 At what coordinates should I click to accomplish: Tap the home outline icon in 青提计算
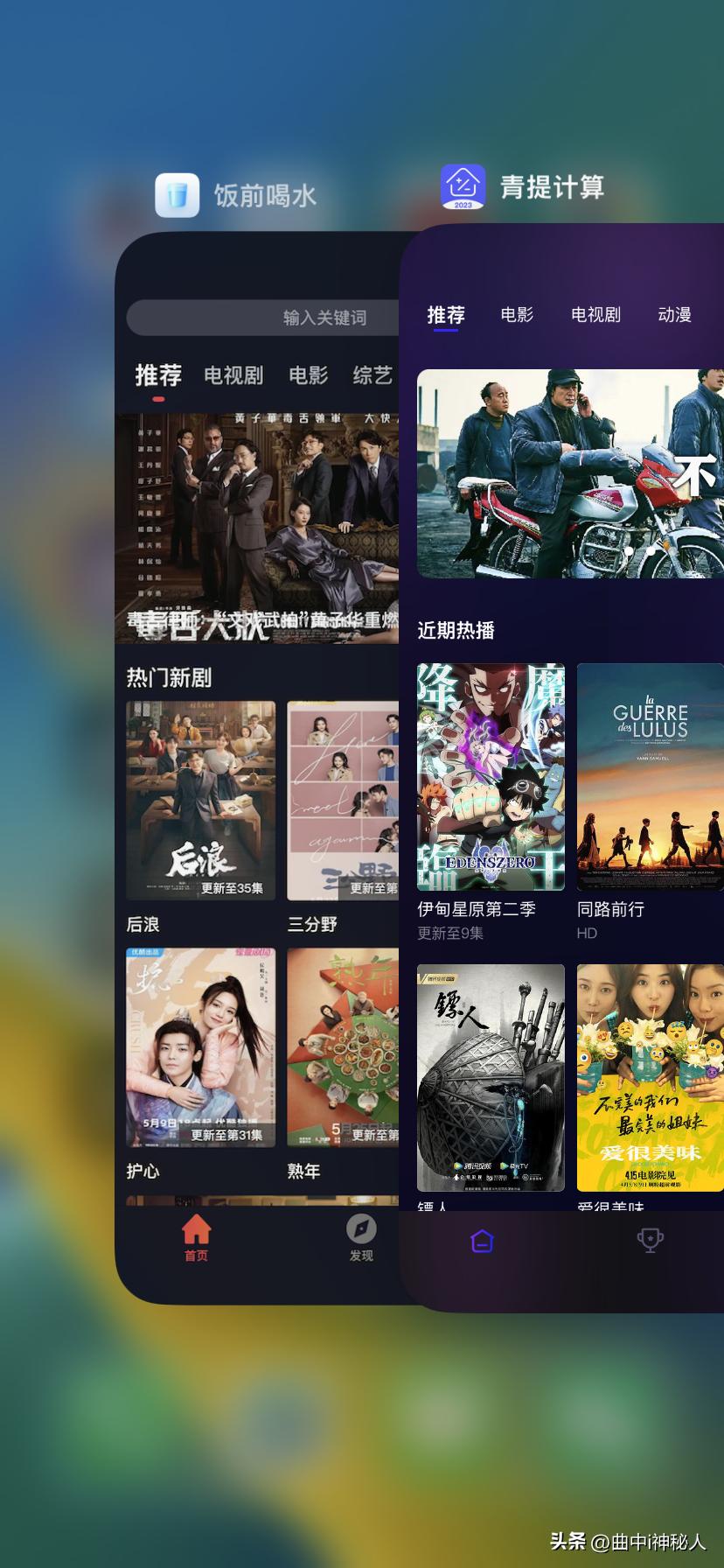click(x=481, y=1242)
